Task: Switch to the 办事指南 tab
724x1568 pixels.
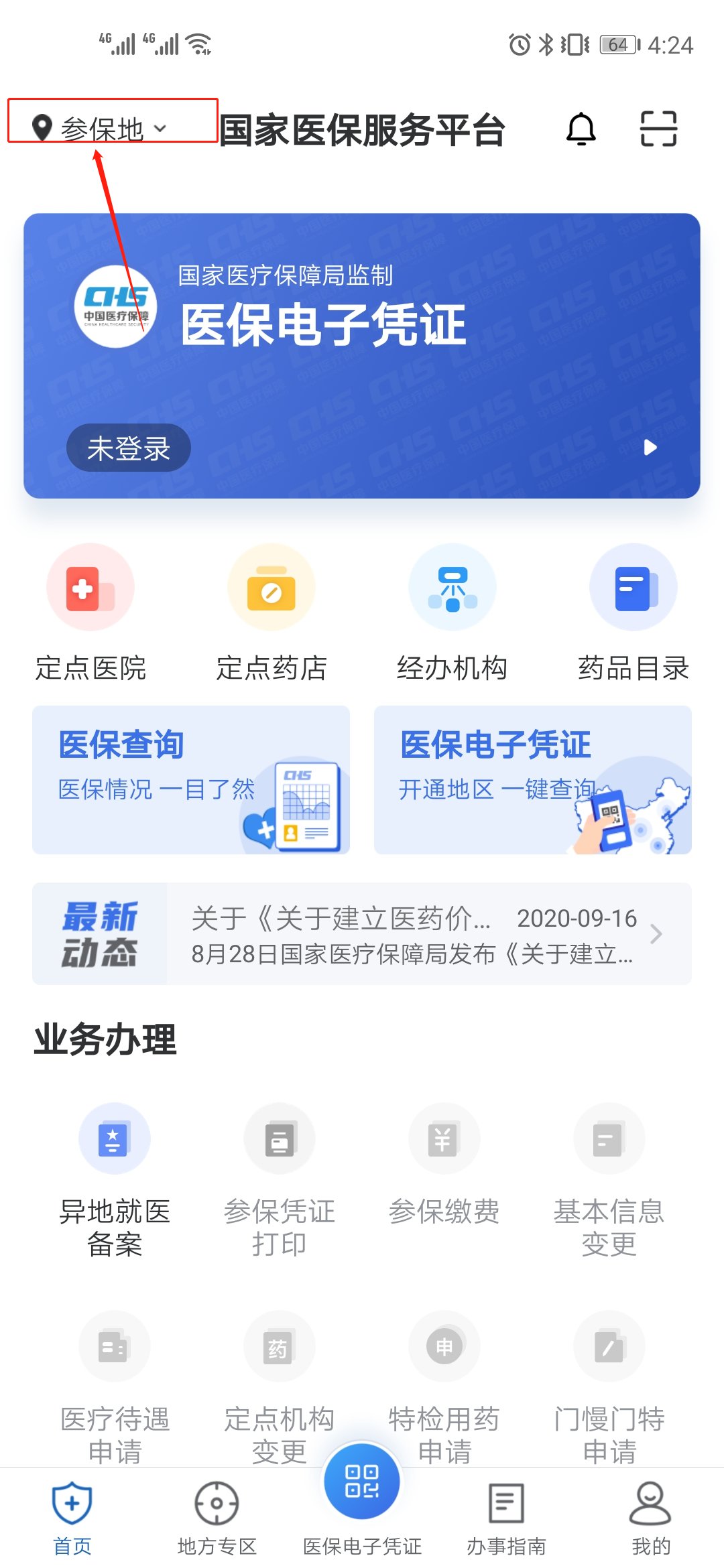Action: point(506,1517)
